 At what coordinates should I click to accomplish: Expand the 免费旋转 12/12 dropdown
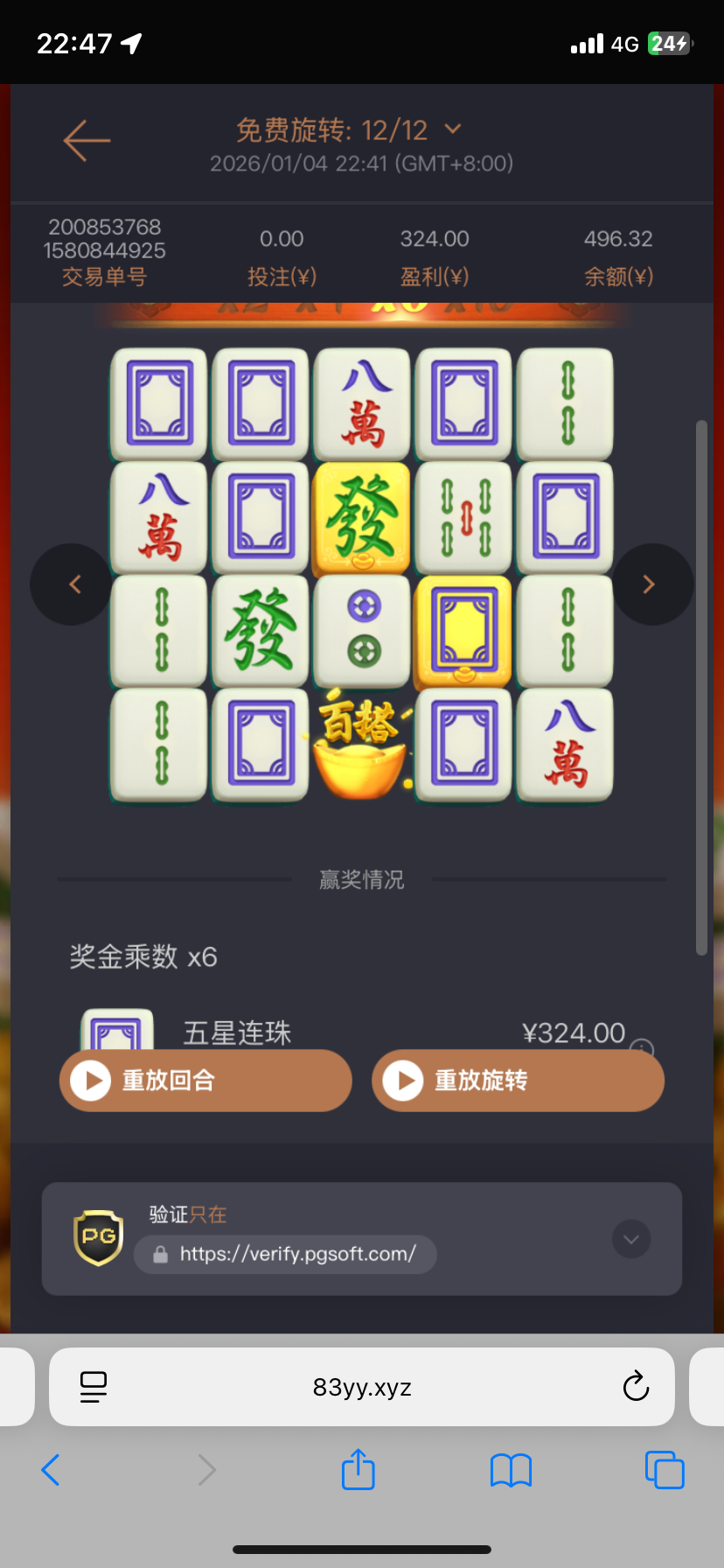click(452, 129)
